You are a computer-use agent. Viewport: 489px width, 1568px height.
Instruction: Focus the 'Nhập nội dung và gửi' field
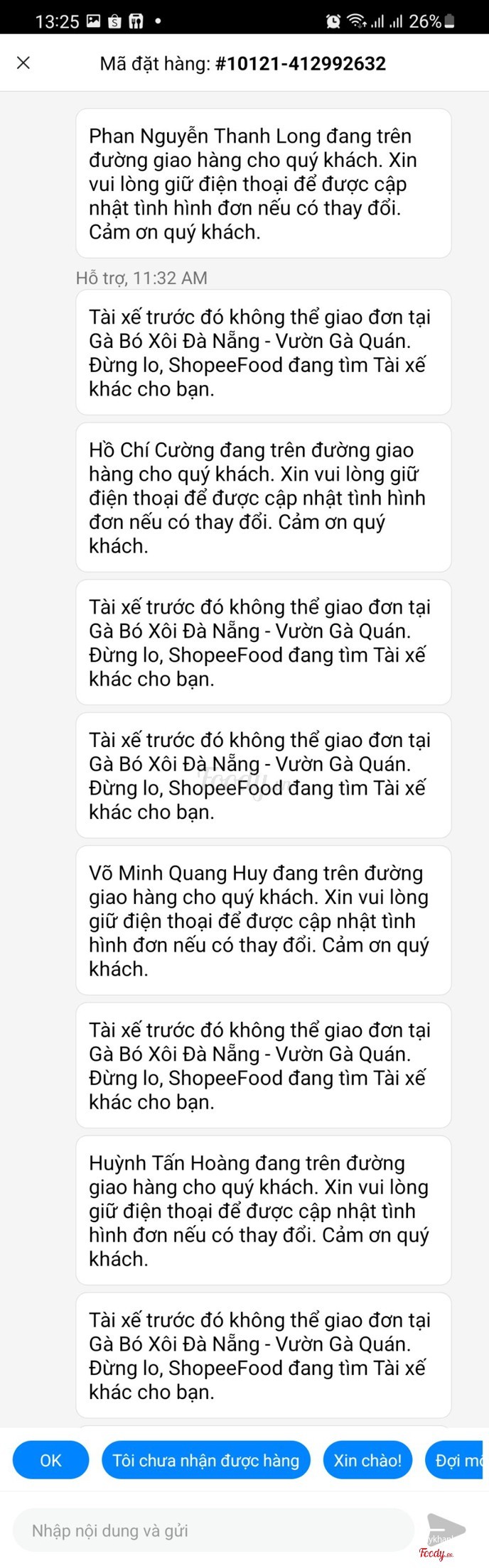213,1530
